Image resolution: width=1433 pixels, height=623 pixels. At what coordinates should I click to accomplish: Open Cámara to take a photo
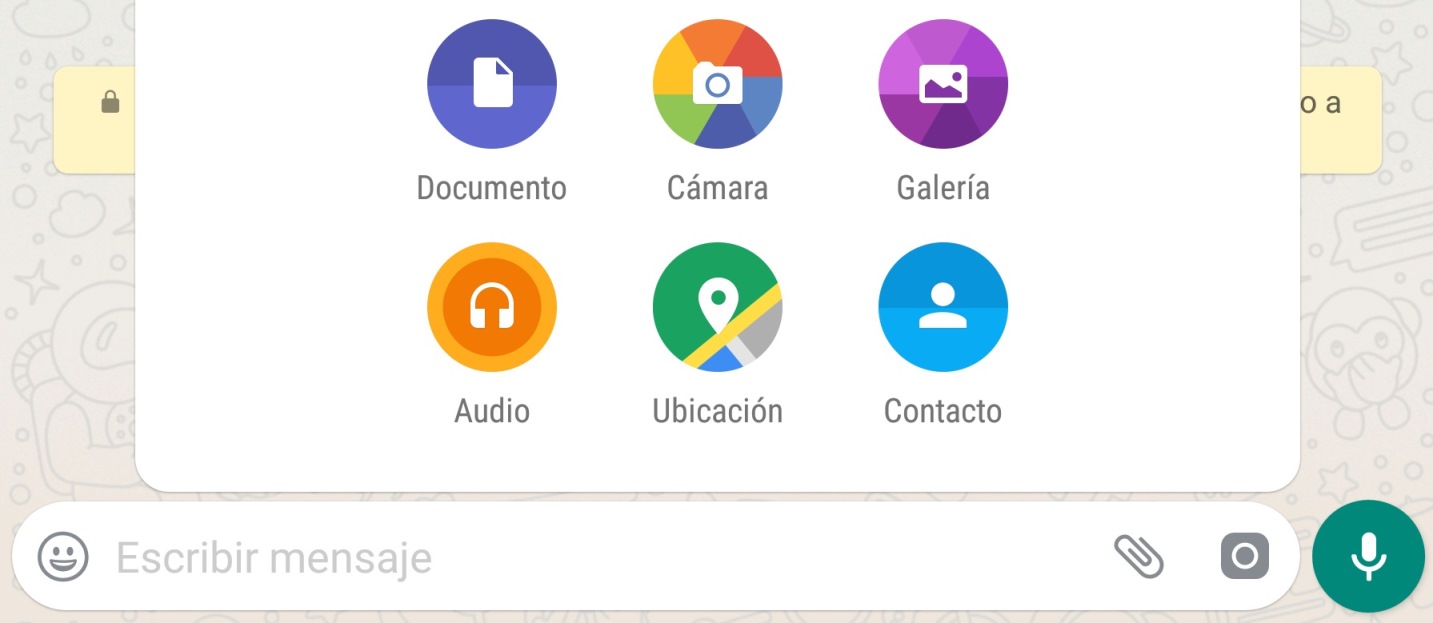(x=717, y=85)
